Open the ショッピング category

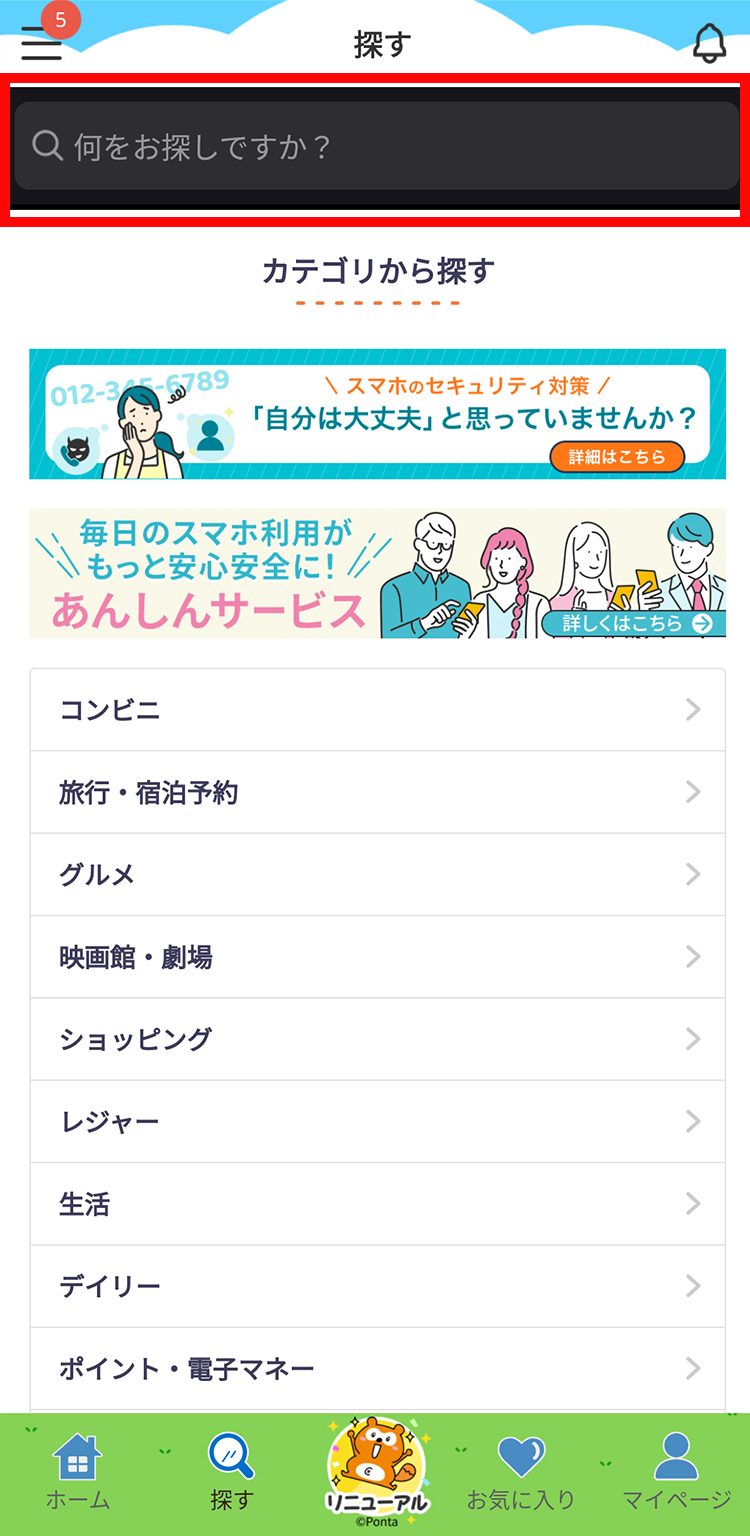point(377,1039)
